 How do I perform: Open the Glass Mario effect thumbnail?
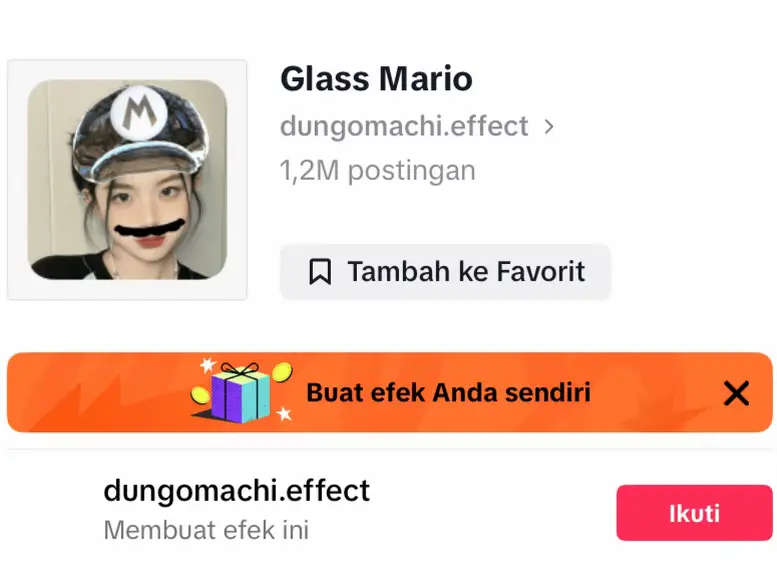click(127, 180)
